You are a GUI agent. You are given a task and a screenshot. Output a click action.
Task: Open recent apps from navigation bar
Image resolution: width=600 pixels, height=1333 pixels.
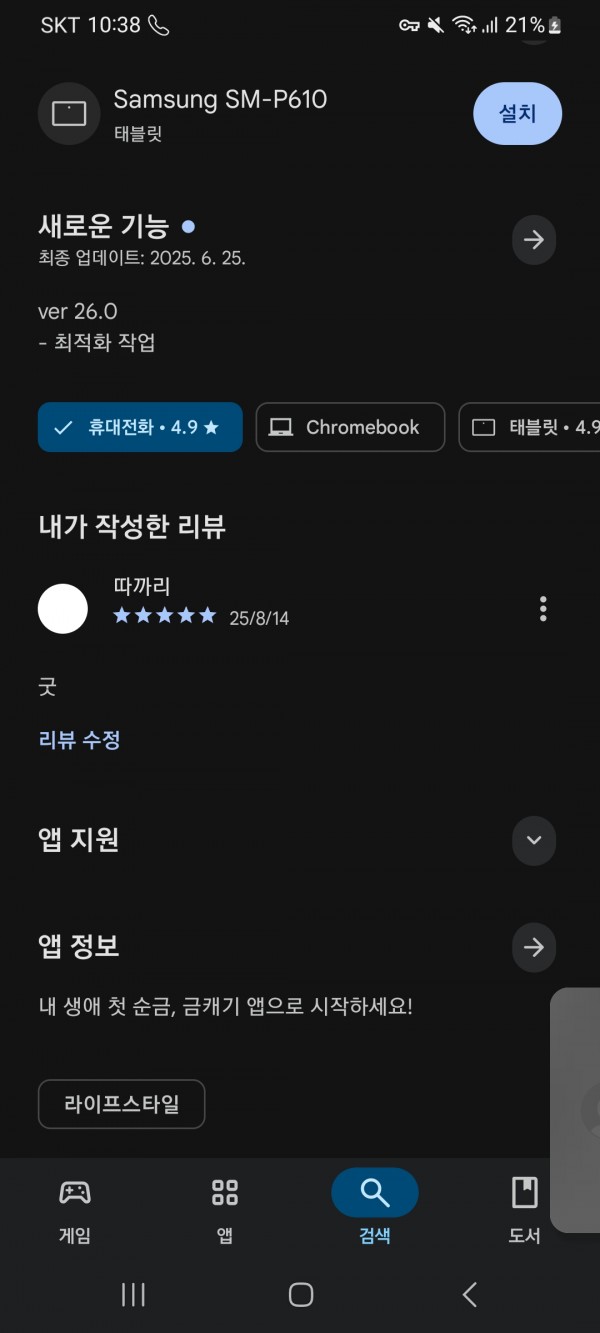tap(133, 1295)
